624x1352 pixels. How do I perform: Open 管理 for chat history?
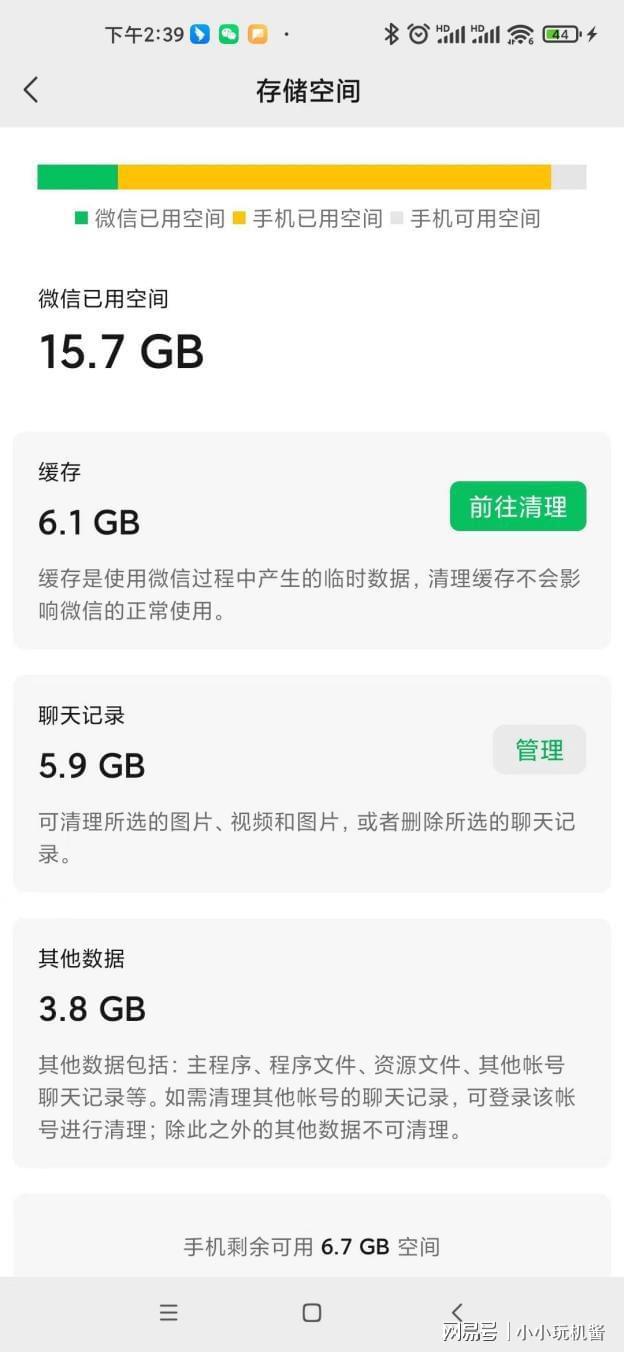click(x=539, y=750)
